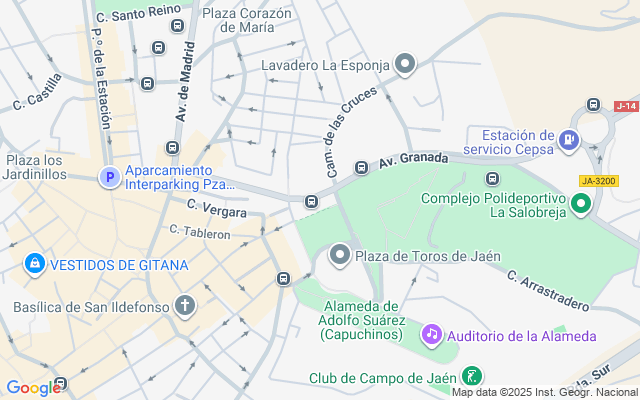Image resolution: width=640 pixels, height=400 pixels.
Task: Tap the Aparcamiento Interparking parking pin
Action: pos(110,178)
